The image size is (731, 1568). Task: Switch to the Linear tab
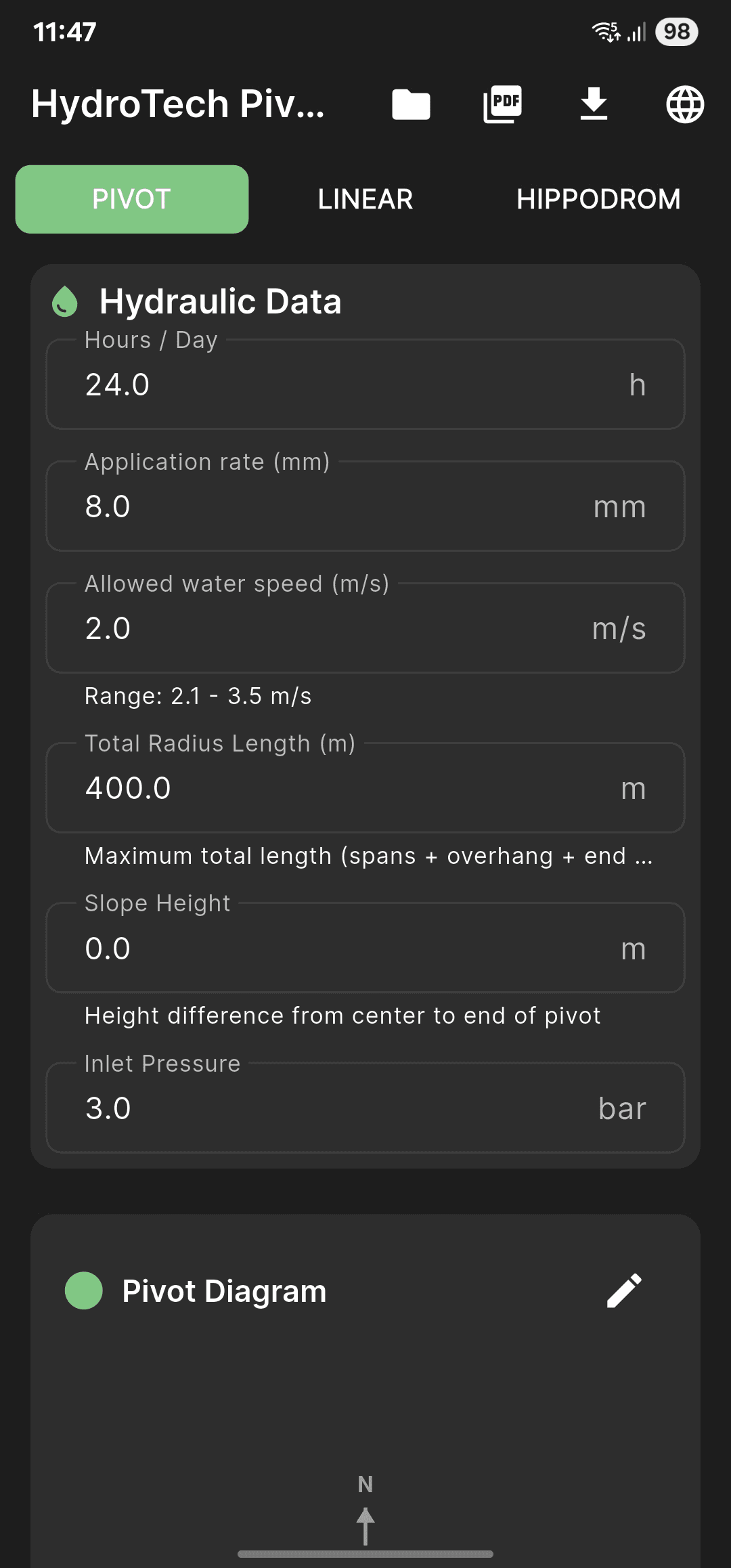click(x=365, y=199)
